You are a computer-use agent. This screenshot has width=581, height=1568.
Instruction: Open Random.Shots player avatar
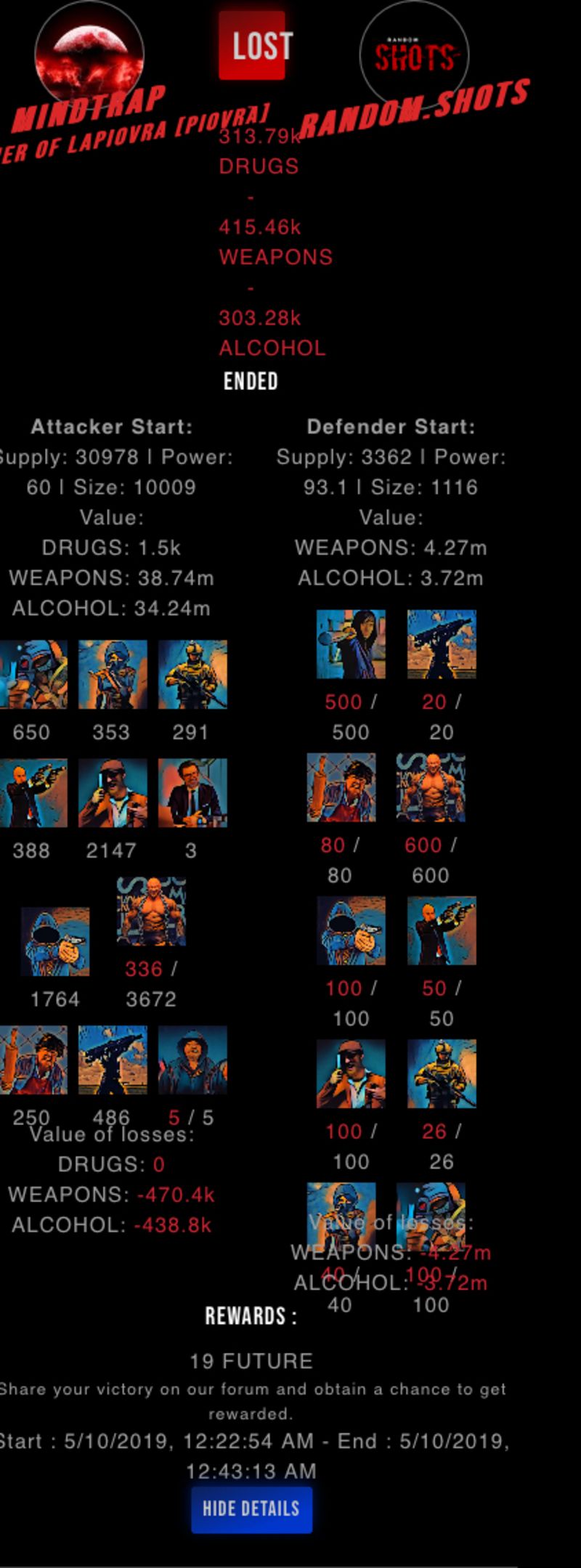pyautogui.click(x=414, y=54)
